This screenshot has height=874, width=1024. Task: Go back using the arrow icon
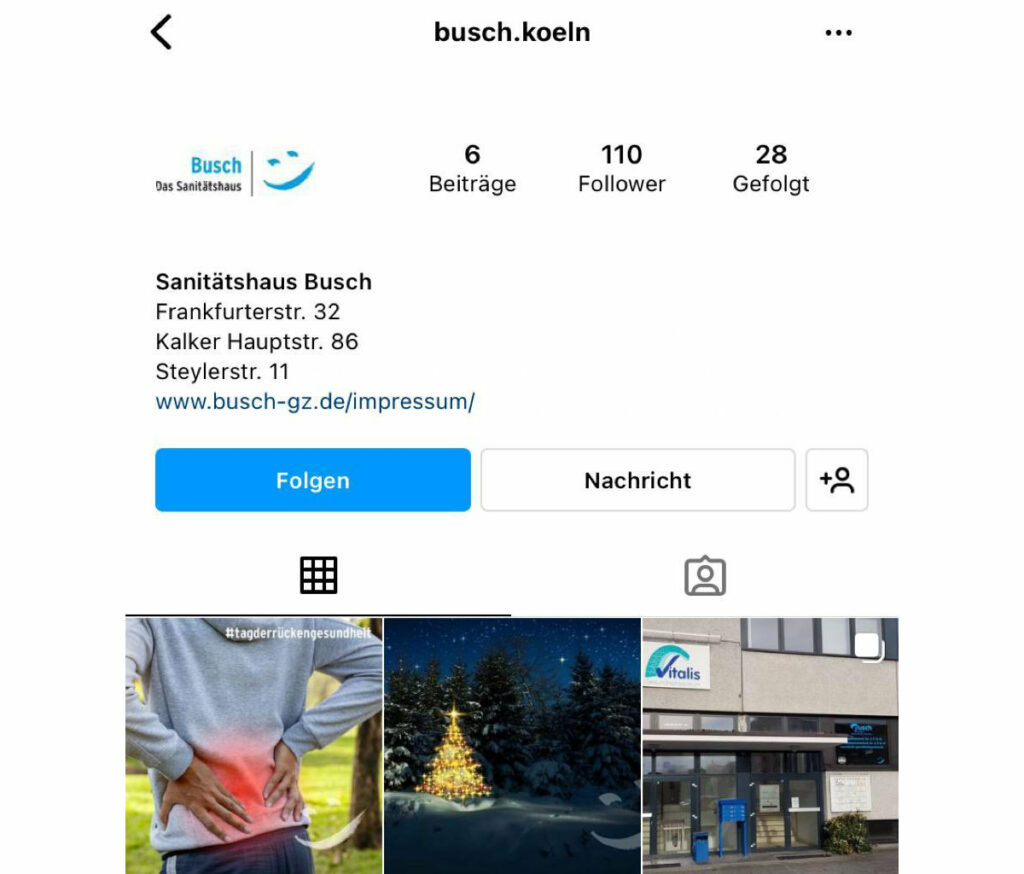pyautogui.click(x=161, y=32)
